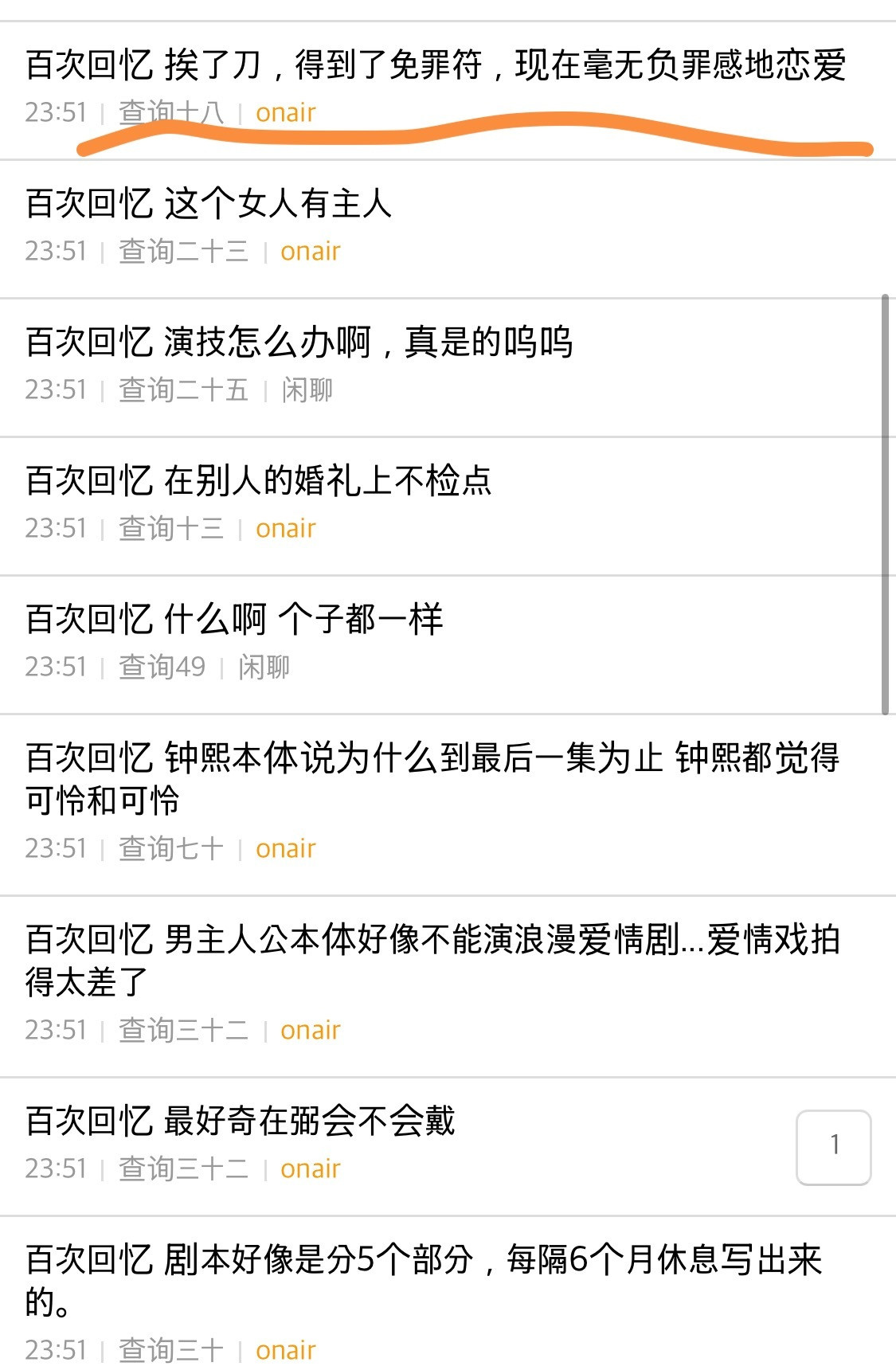
Task: Select the onair tag under the 婚礼 post
Action: (287, 528)
